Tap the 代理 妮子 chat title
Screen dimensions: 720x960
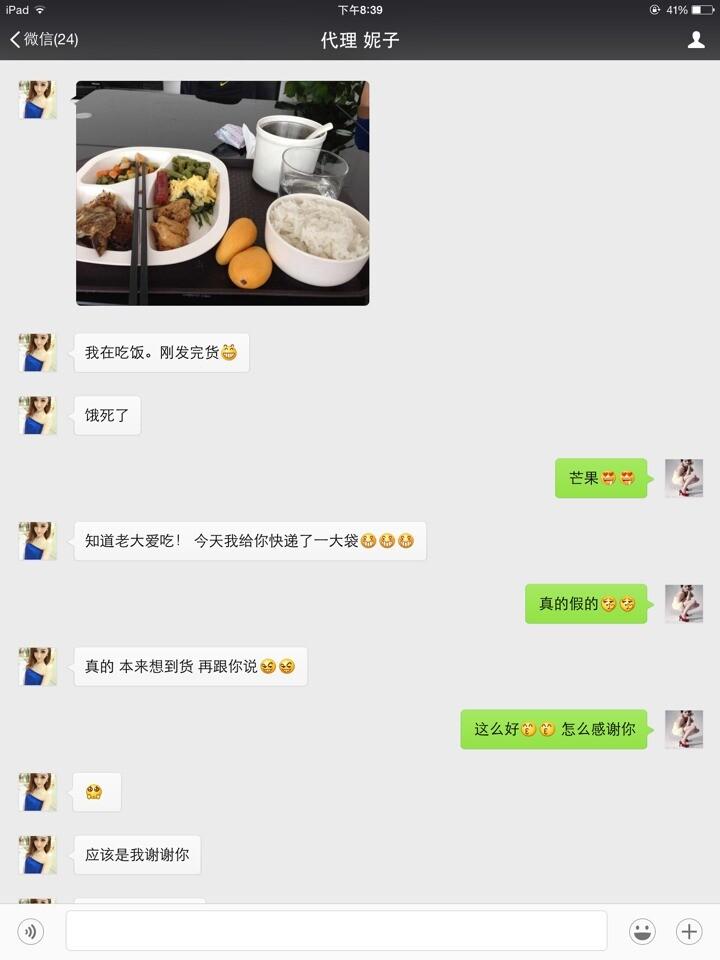[x=360, y=40]
